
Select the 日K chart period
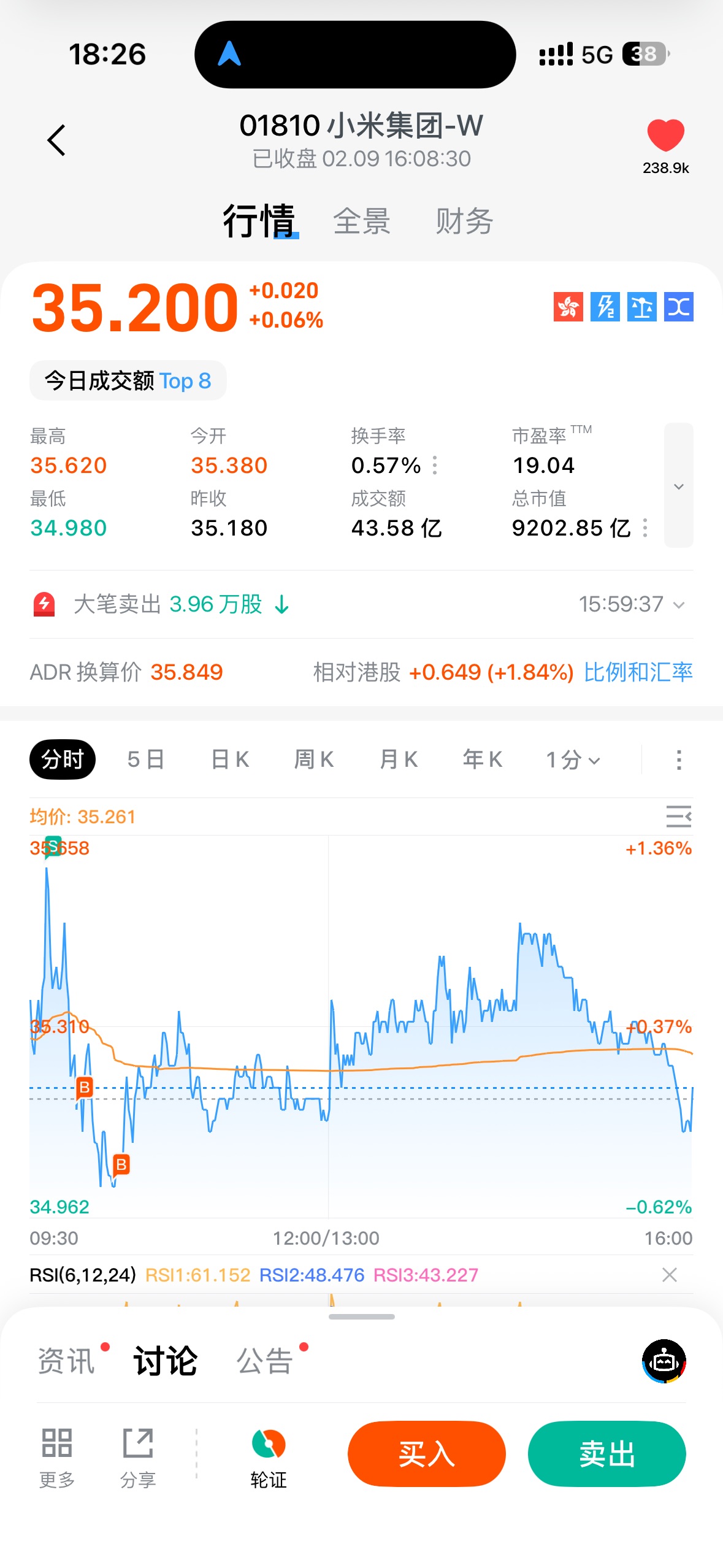click(x=230, y=759)
